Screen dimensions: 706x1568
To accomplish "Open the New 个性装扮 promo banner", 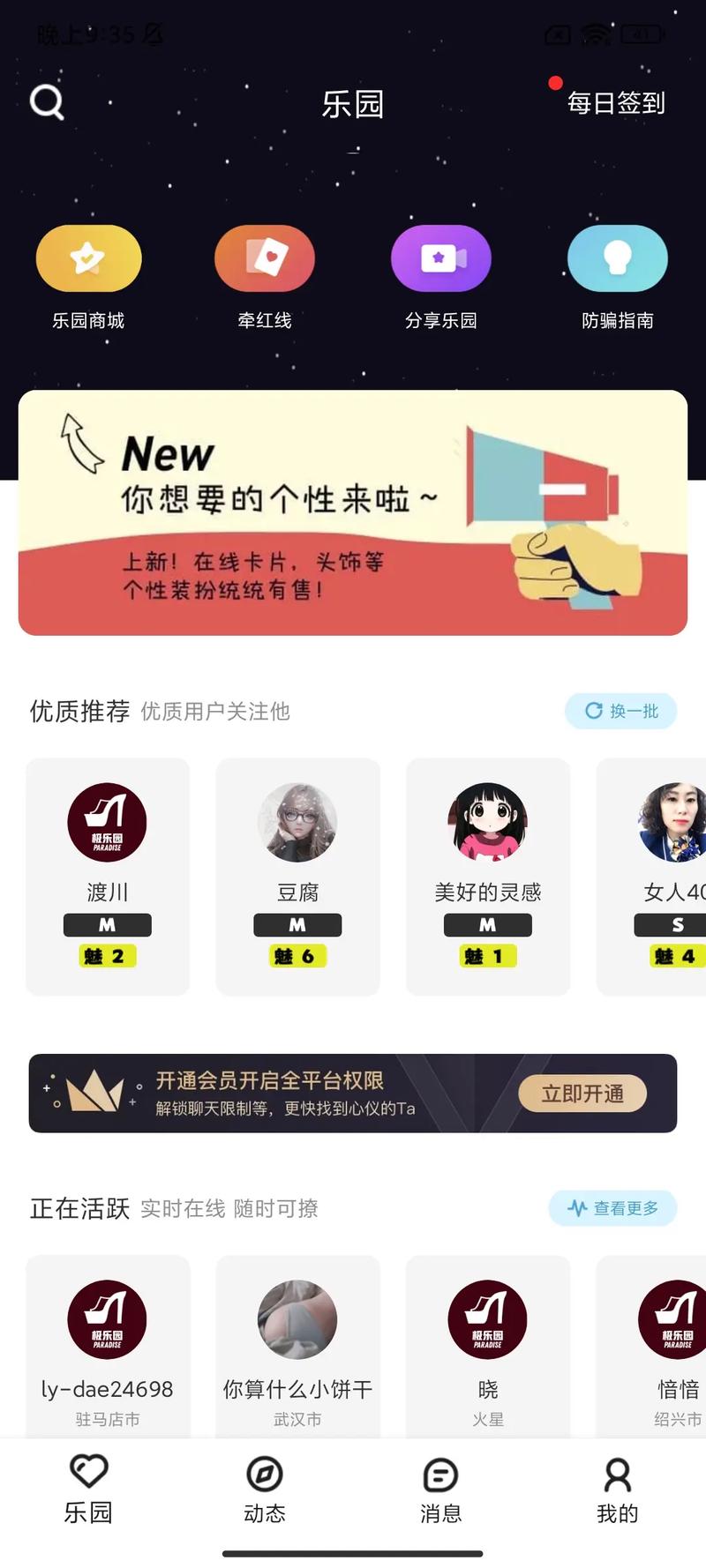I will point(353,512).
